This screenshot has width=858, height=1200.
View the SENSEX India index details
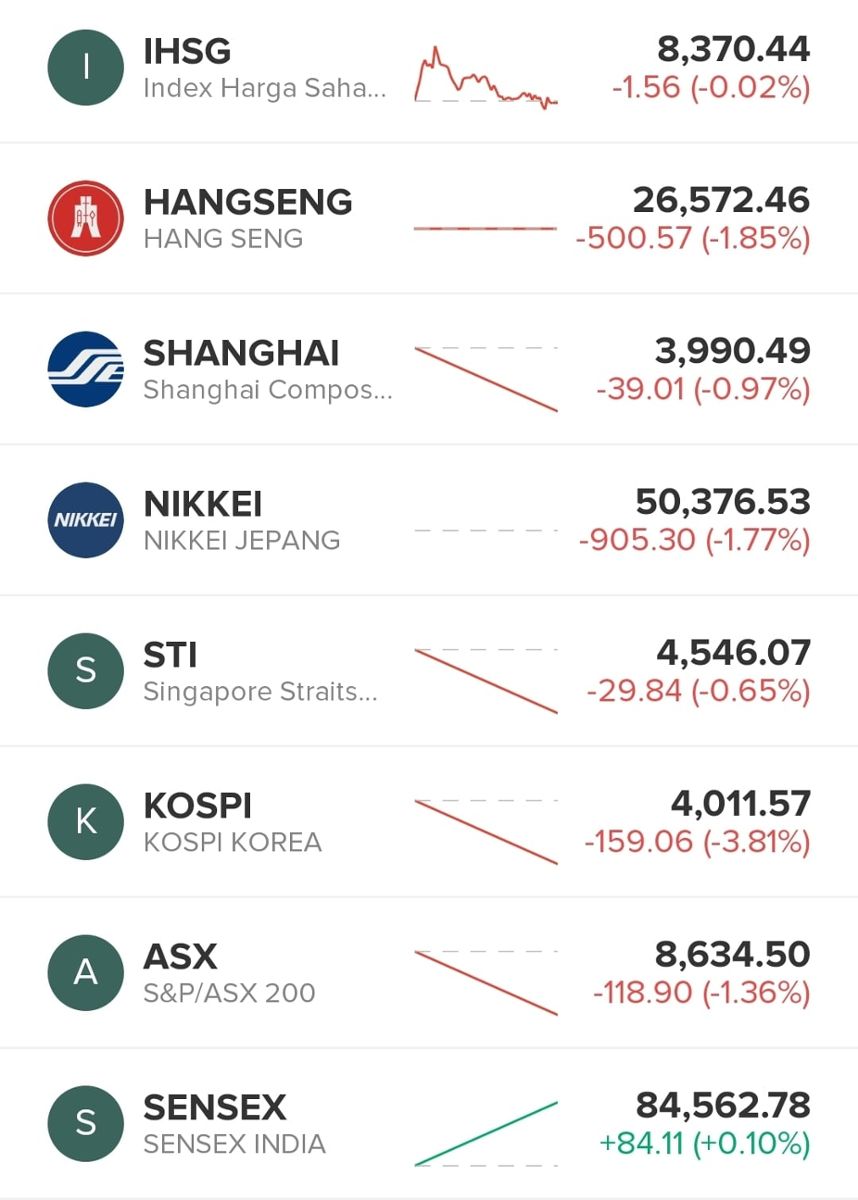429,1125
